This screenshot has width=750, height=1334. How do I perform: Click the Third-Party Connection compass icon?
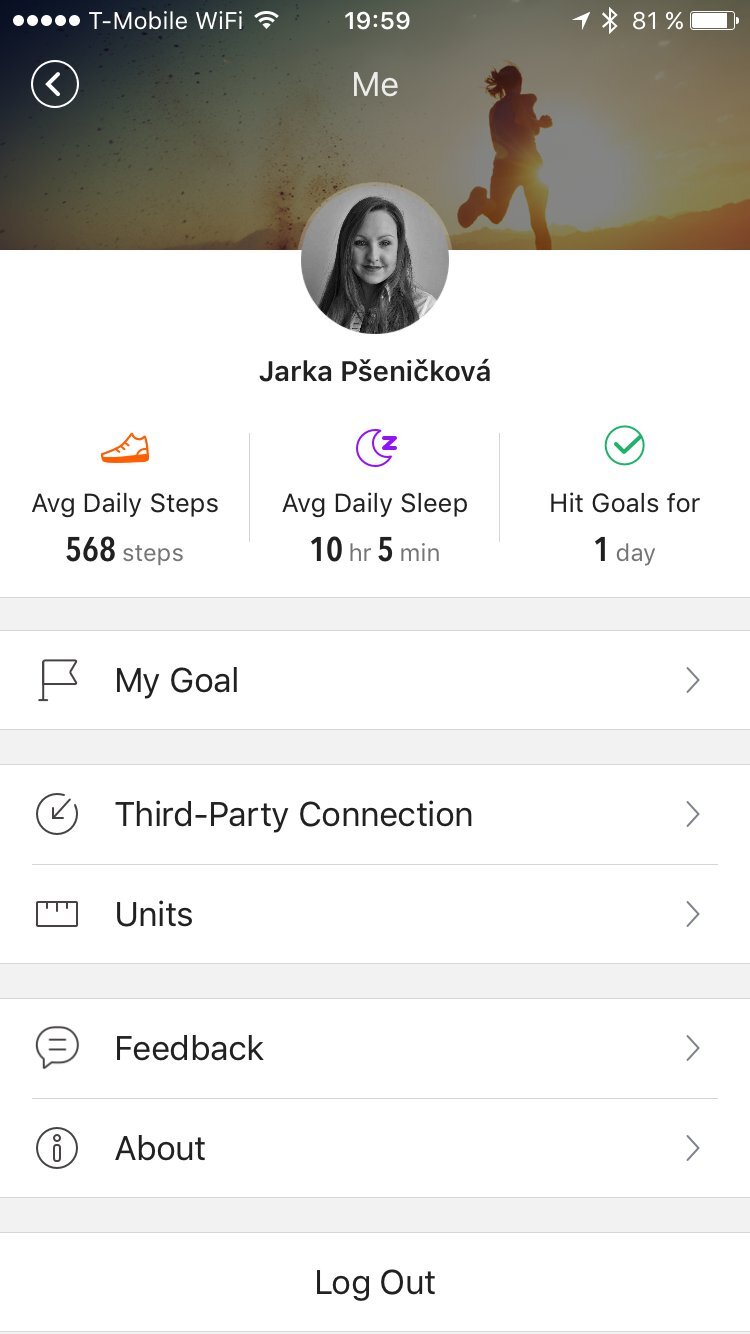[x=57, y=814]
